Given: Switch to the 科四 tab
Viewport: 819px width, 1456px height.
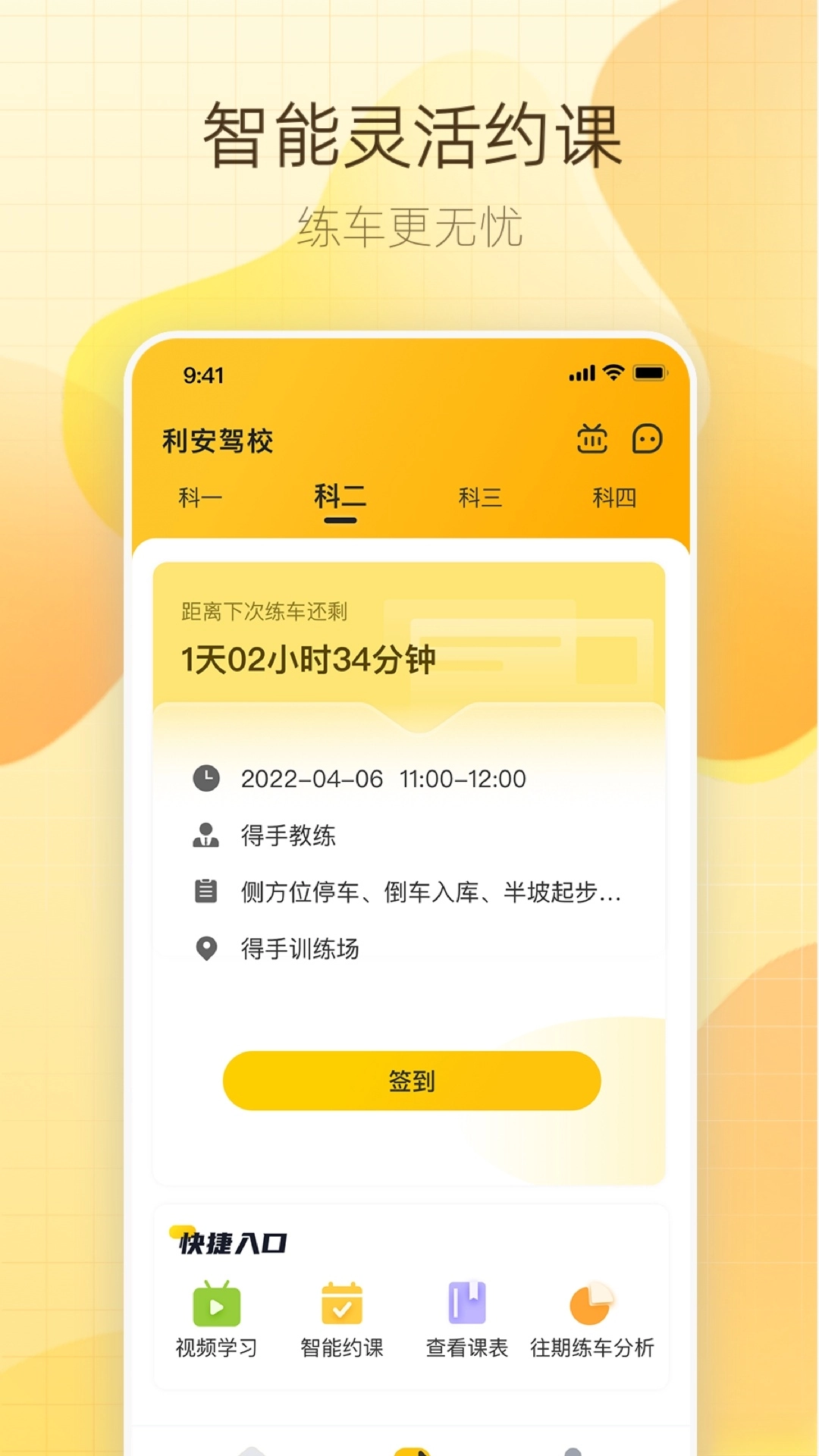Looking at the screenshot, I should click(x=616, y=497).
